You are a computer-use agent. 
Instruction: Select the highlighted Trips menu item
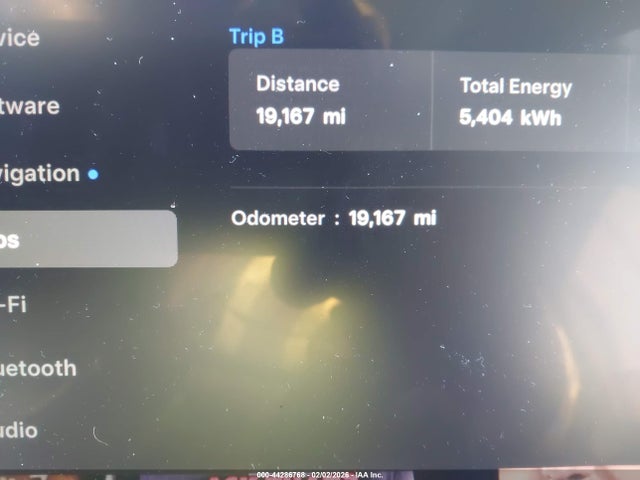[x=60, y=240]
